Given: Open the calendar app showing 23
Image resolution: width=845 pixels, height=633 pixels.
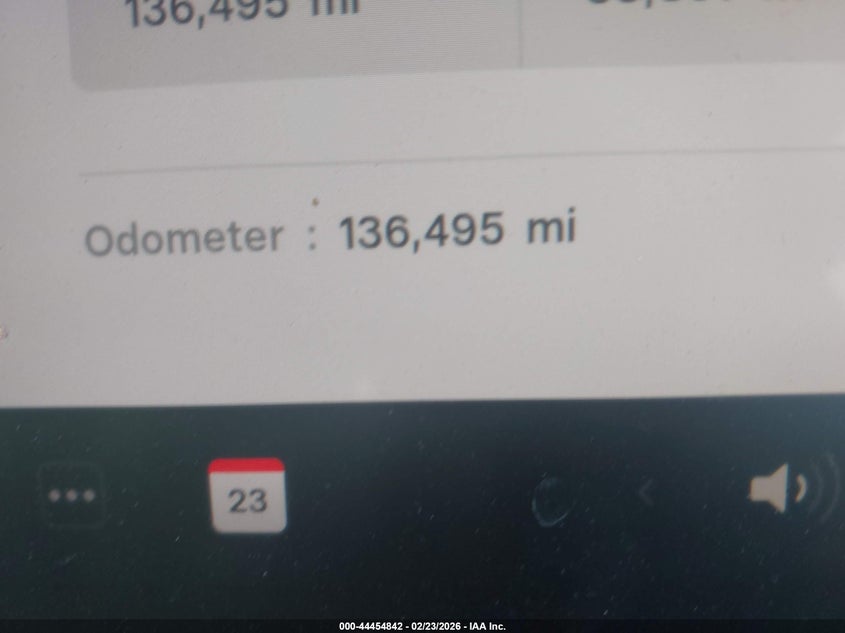Looking at the screenshot, I should (247, 496).
